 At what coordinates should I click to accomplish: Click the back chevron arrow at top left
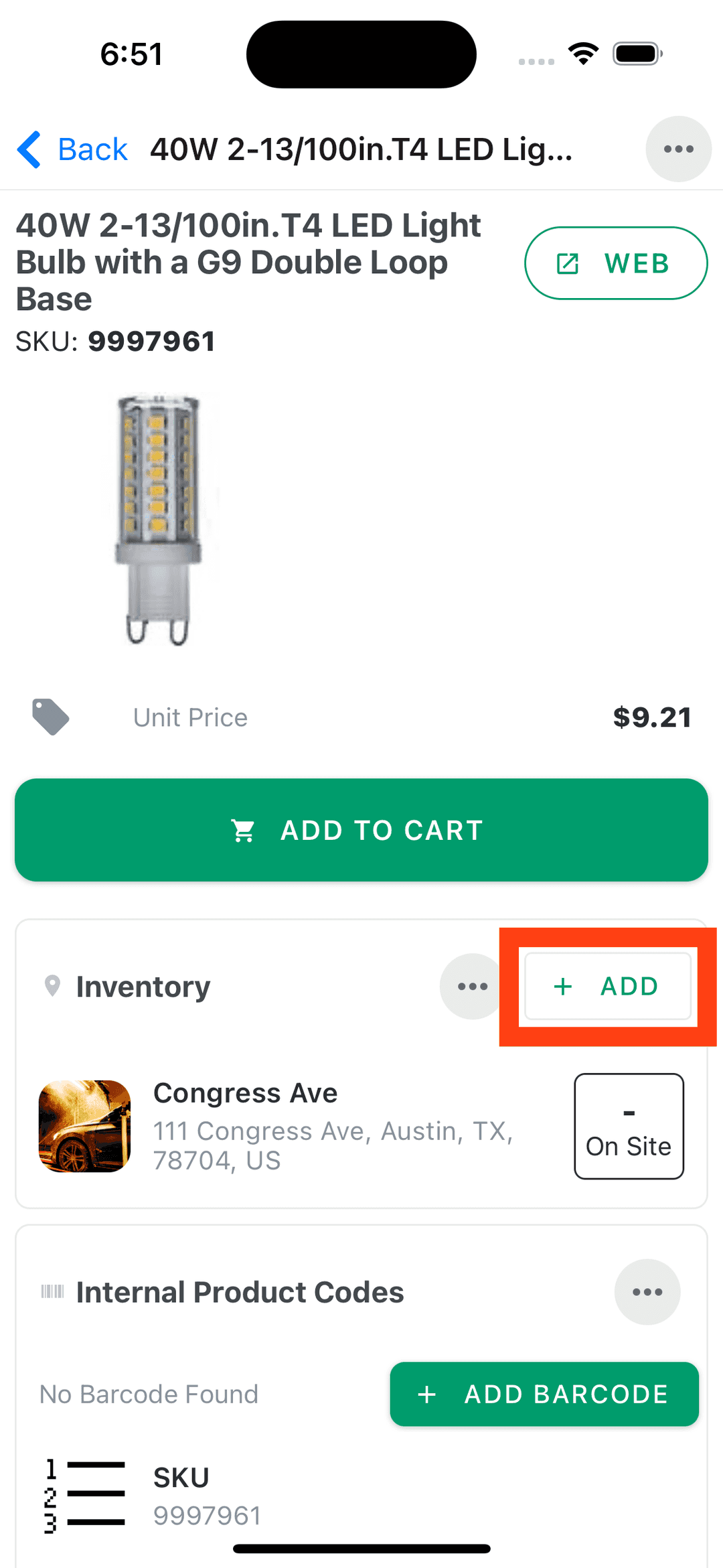[x=28, y=149]
